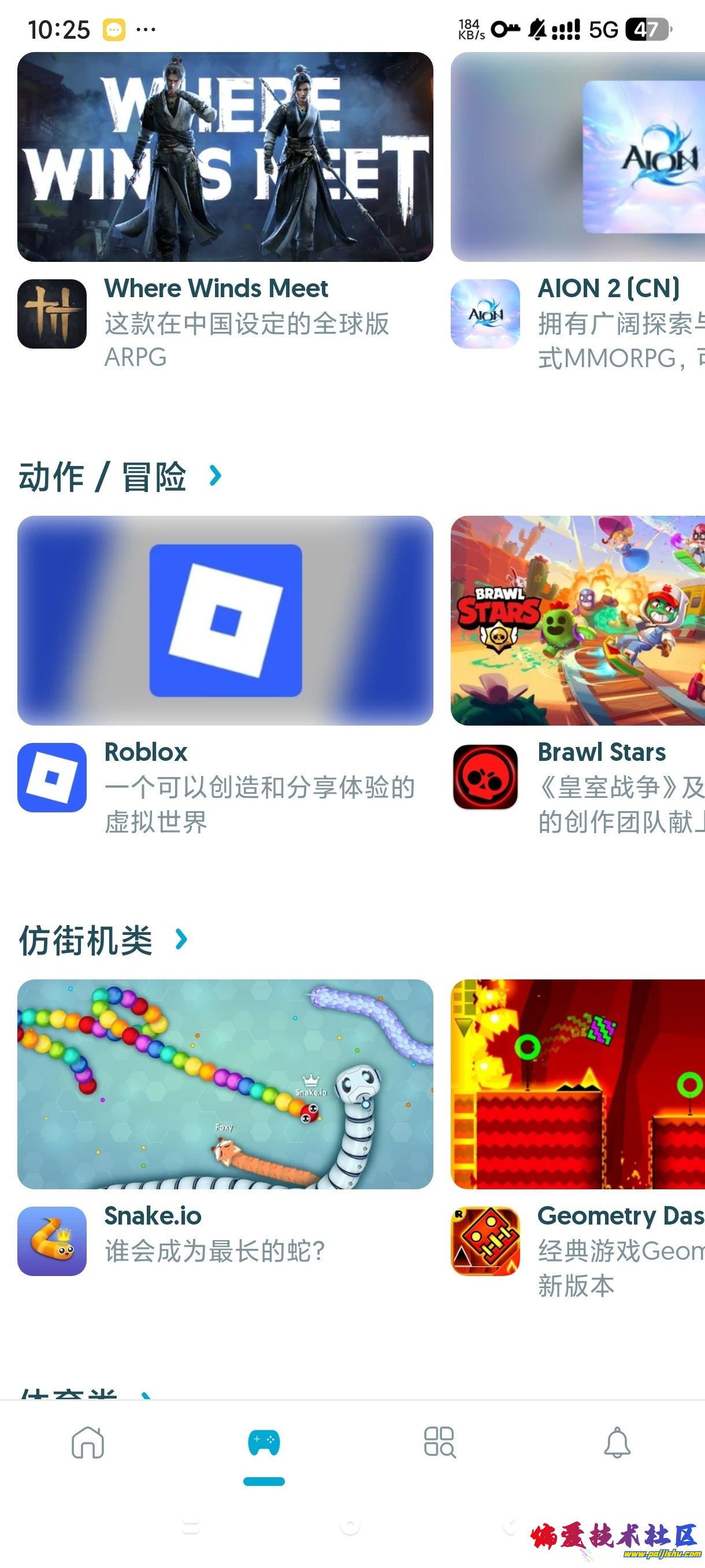Tap the Snake.io app icon

[51, 1241]
